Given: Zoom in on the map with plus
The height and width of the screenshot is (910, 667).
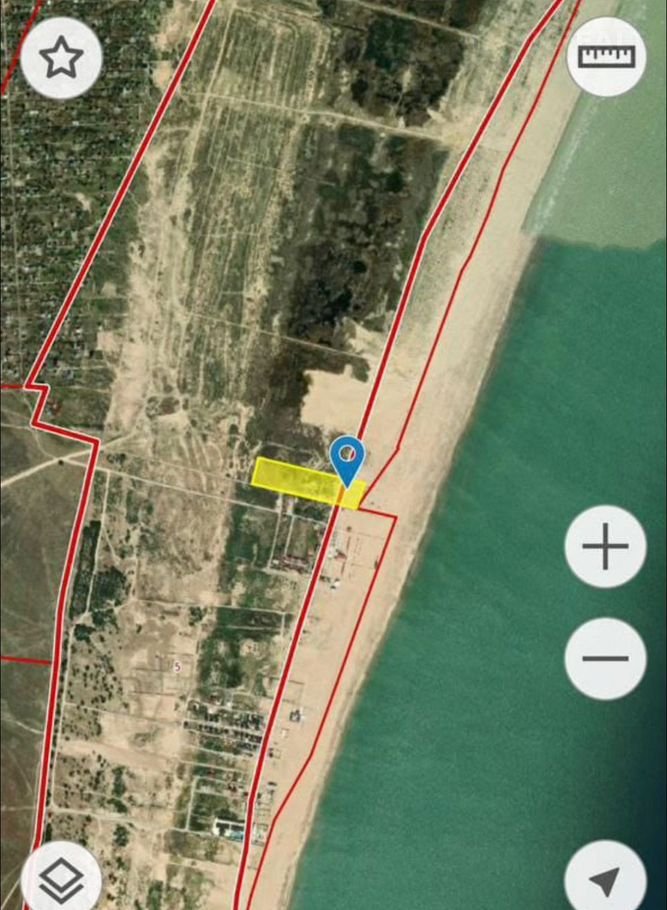Looking at the screenshot, I should (x=605, y=547).
